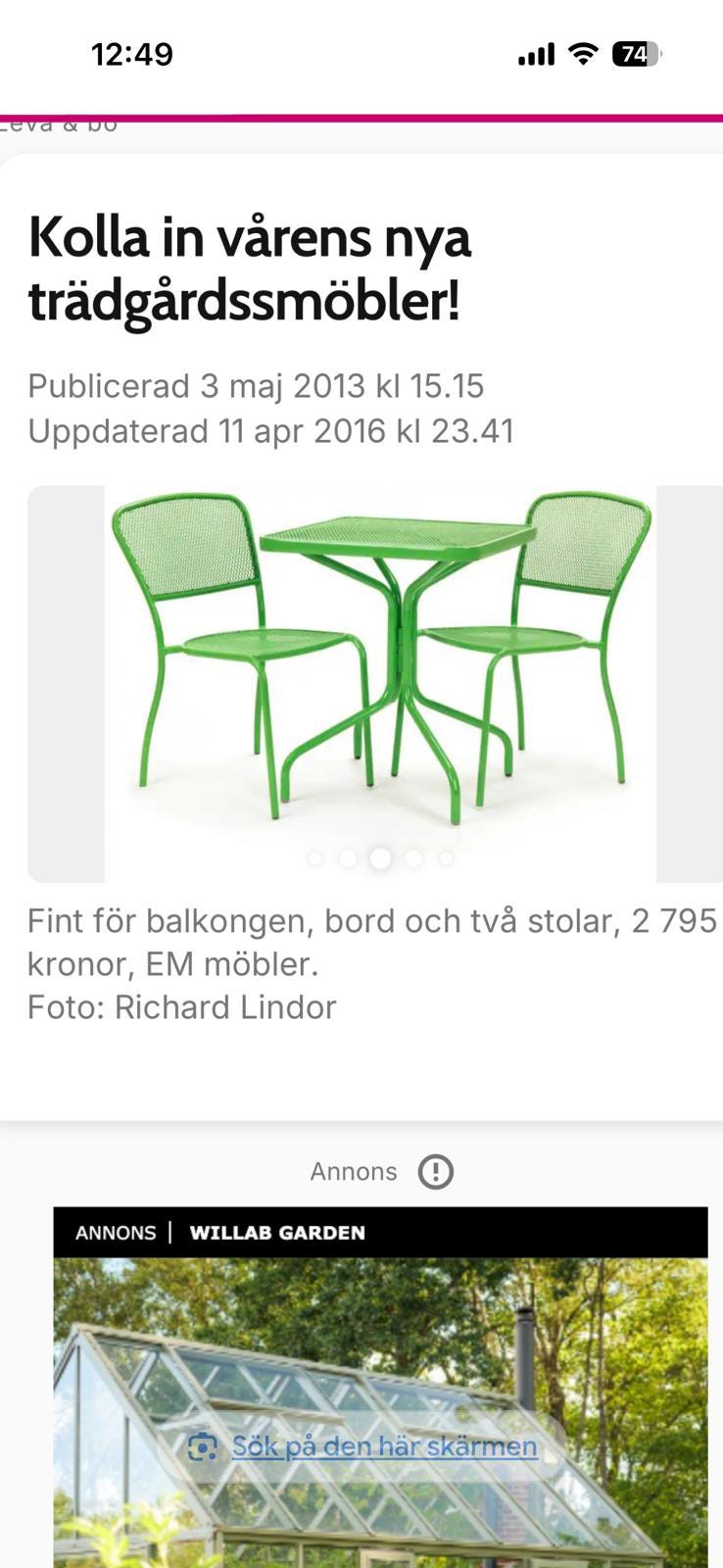
Task: Tap the cellular signal bars icon
Action: pos(535,55)
